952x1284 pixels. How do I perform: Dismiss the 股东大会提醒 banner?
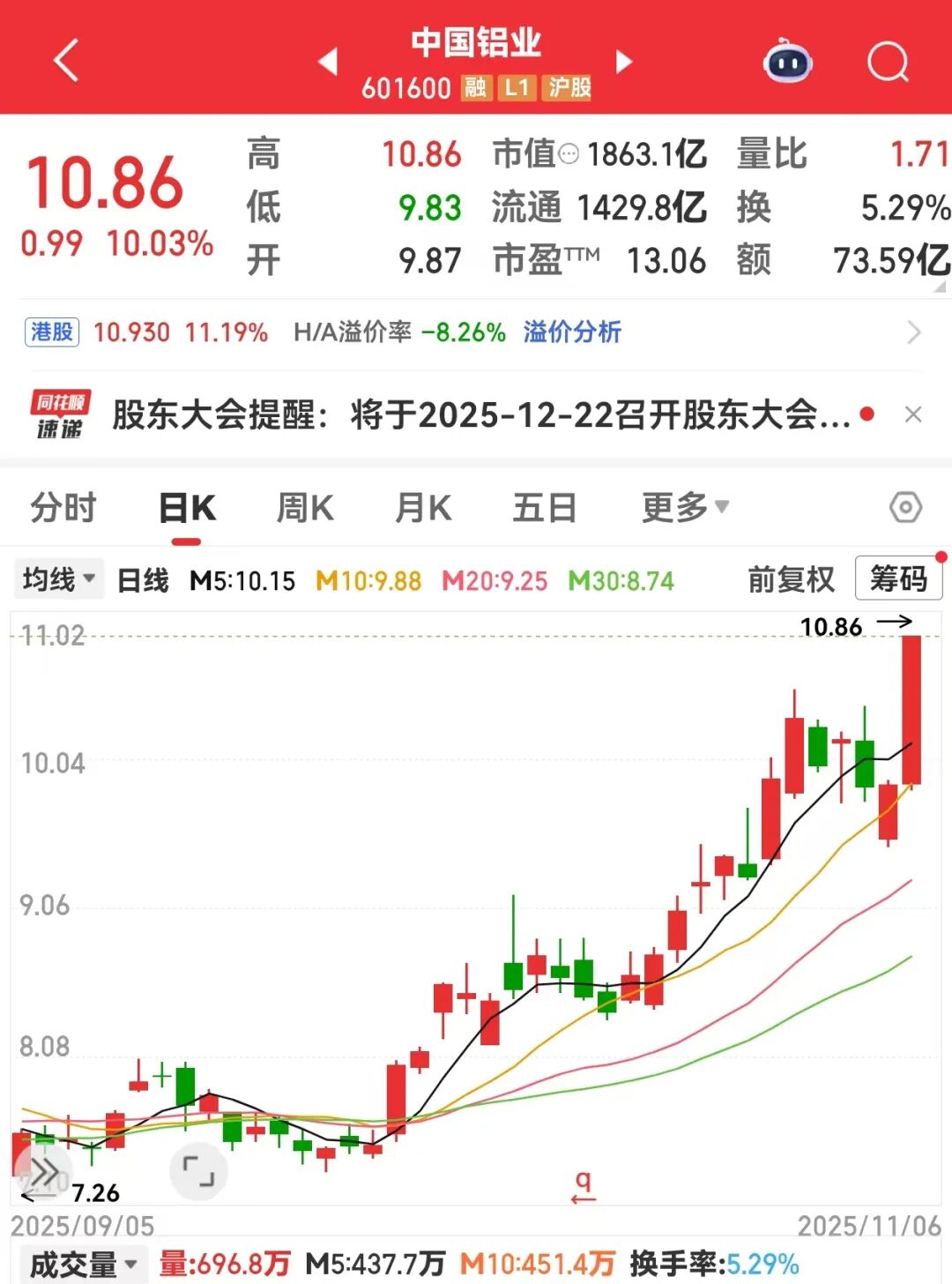pos(913,414)
